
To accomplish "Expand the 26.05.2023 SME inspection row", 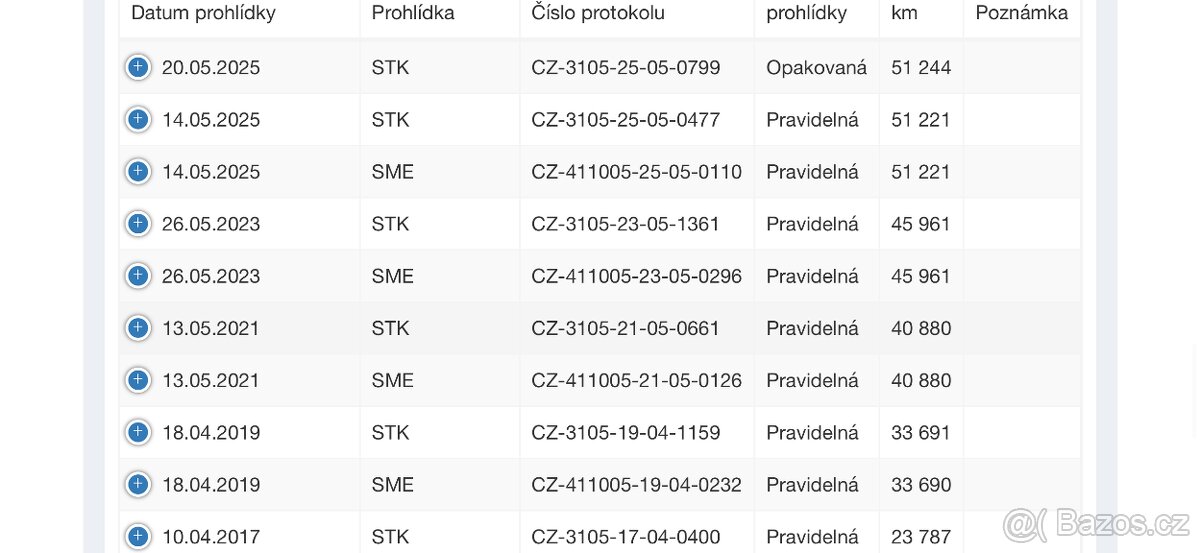I will (x=138, y=275).
